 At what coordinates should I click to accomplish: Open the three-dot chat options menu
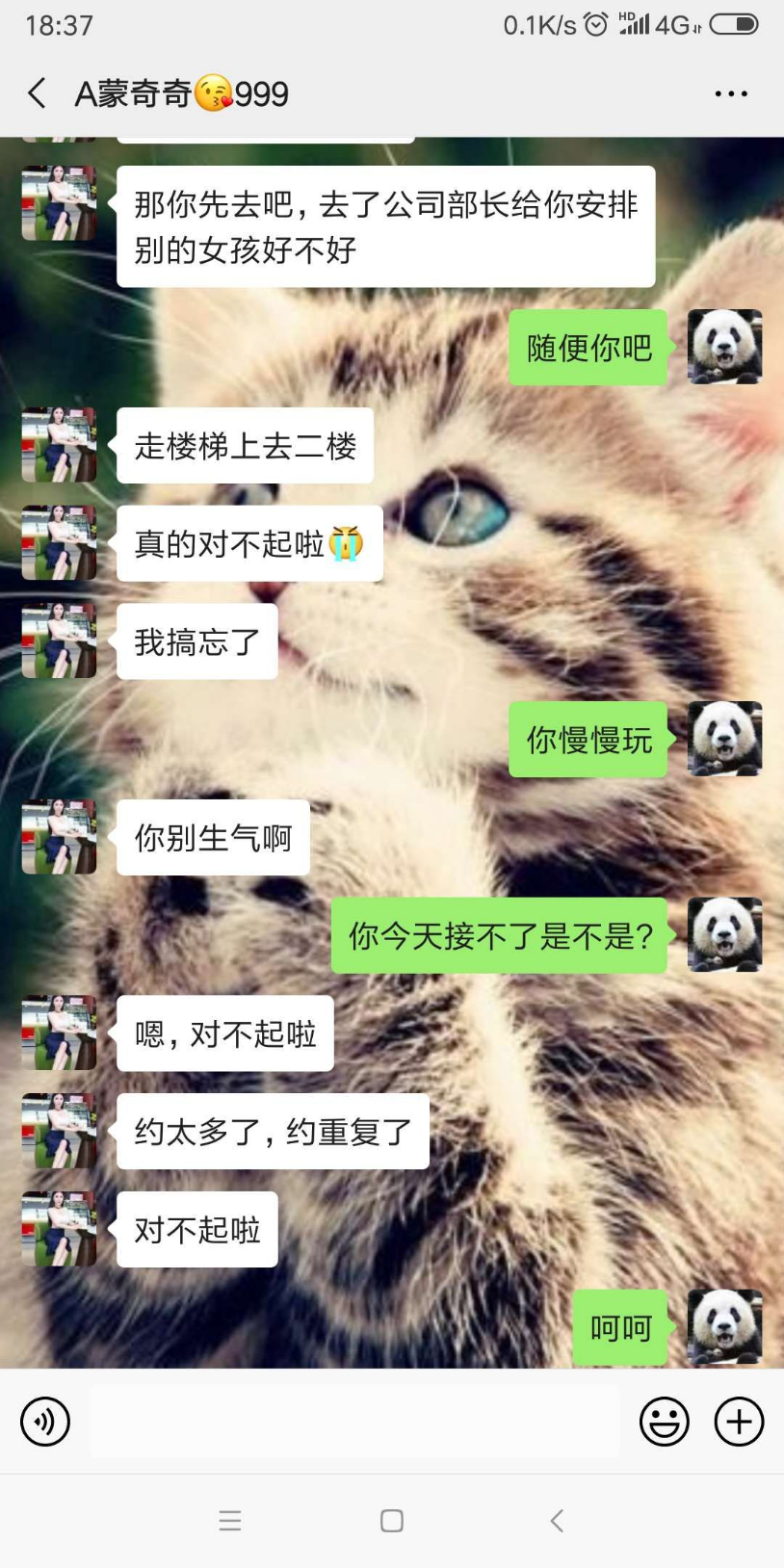point(731,93)
